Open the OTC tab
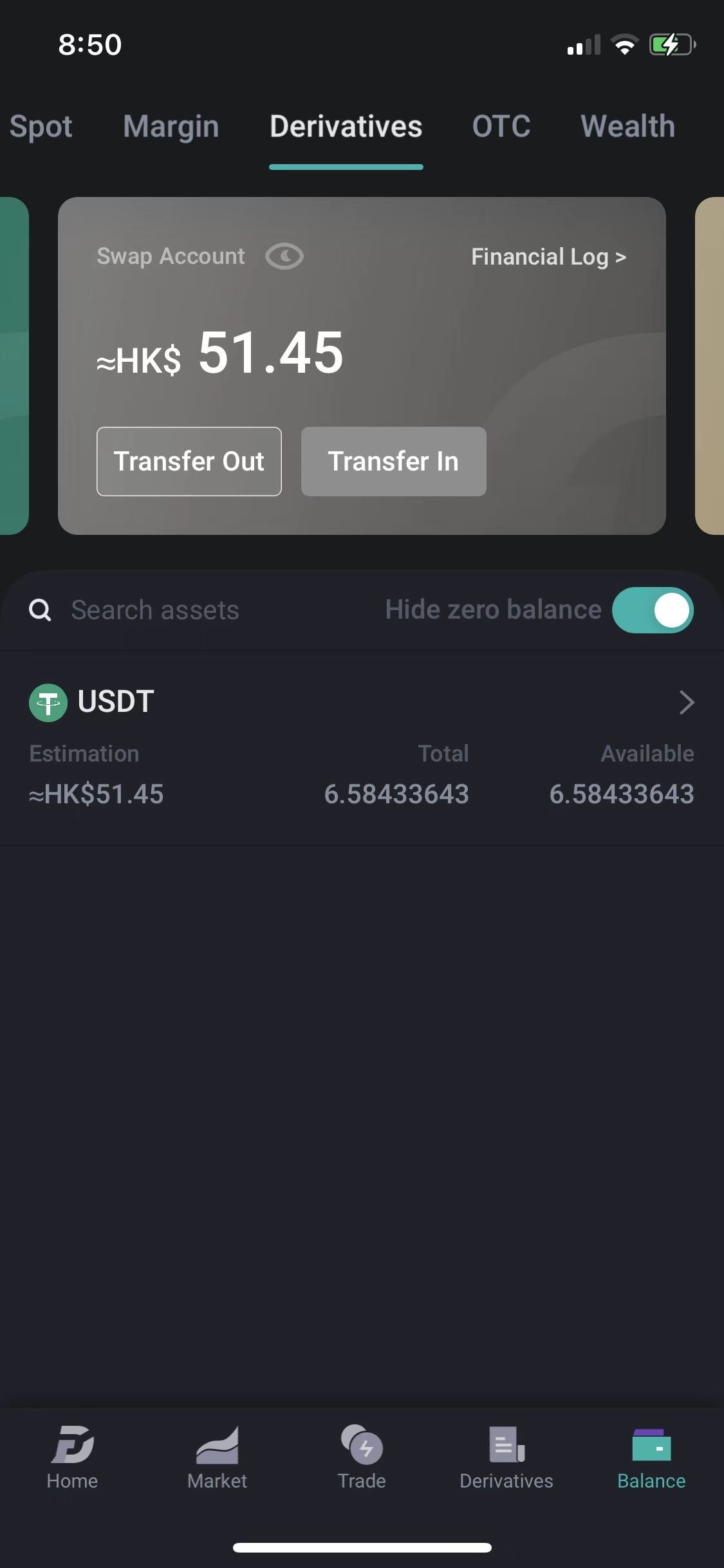The width and height of the screenshot is (724, 1568). [501, 126]
